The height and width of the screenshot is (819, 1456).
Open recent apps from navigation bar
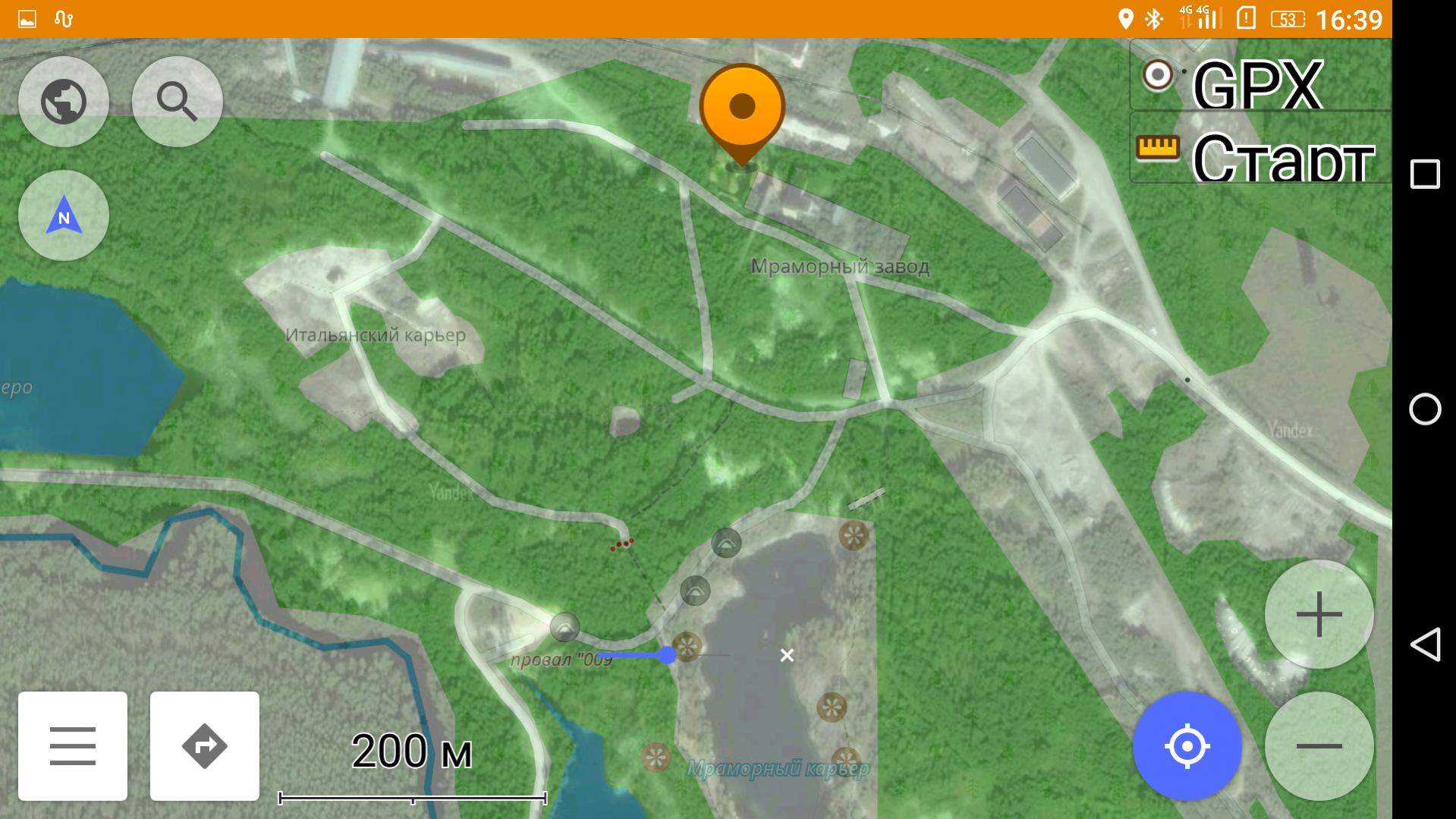tap(1425, 175)
